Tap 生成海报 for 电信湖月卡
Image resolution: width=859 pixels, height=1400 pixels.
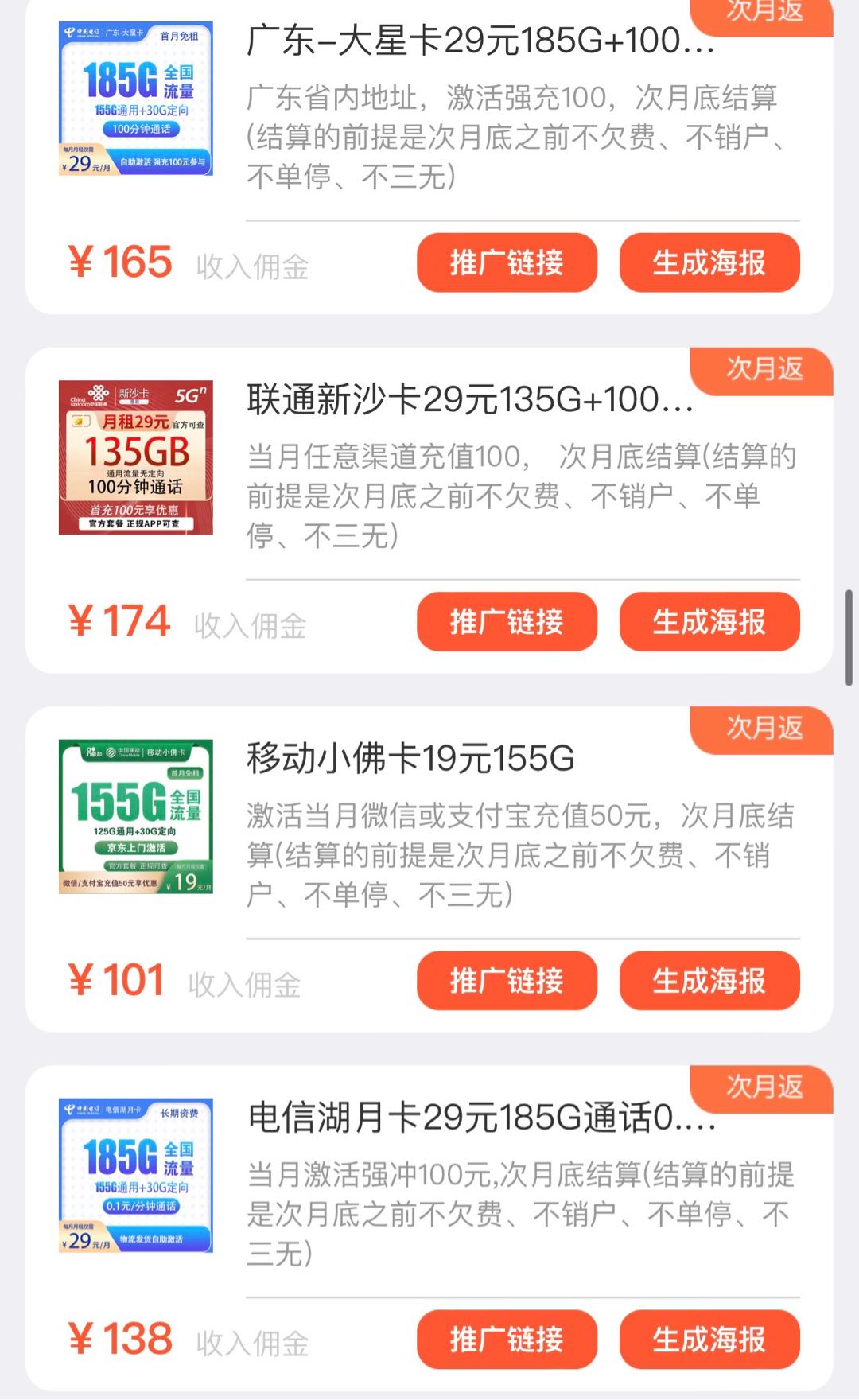(x=709, y=1340)
